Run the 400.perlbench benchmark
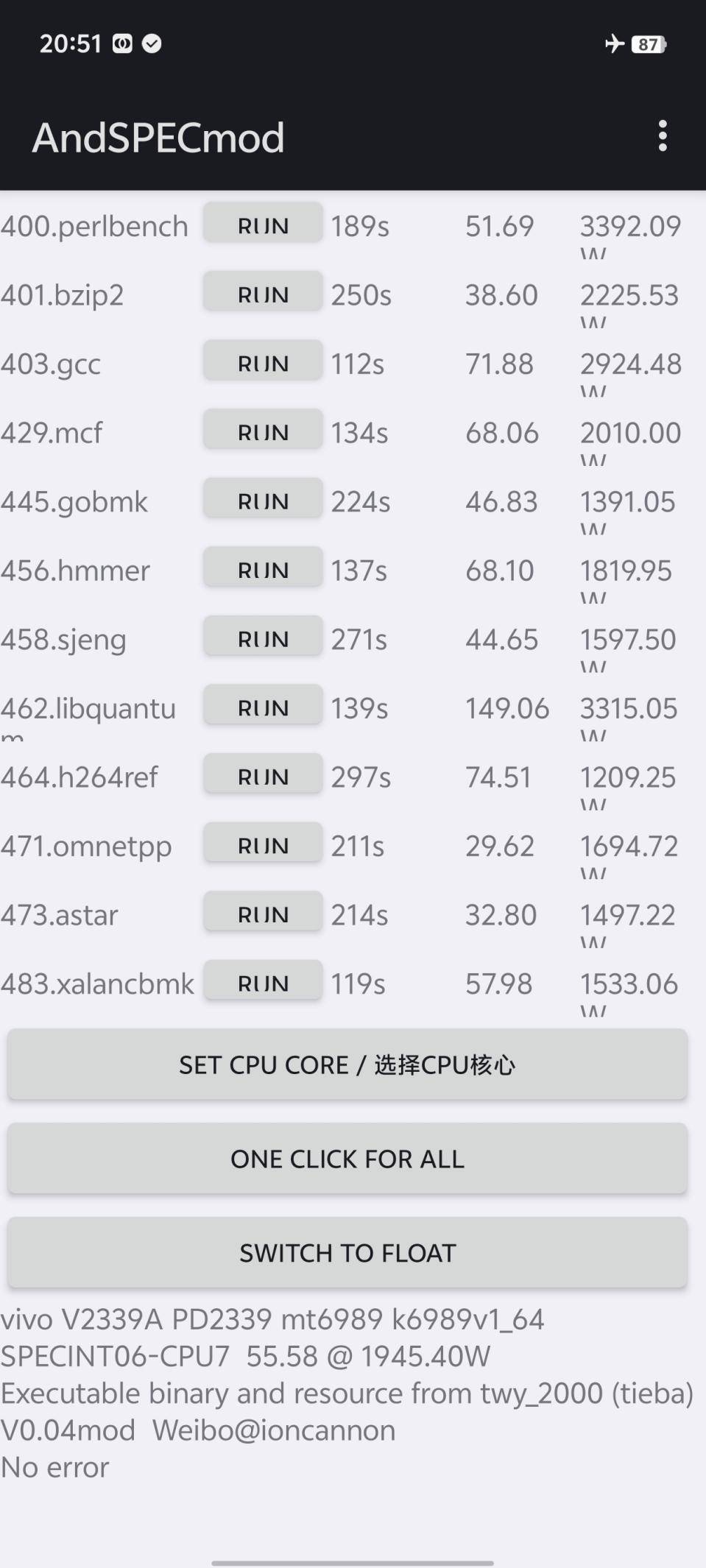Image resolution: width=706 pixels, height=1568 pixels. [x=263, y=224]
